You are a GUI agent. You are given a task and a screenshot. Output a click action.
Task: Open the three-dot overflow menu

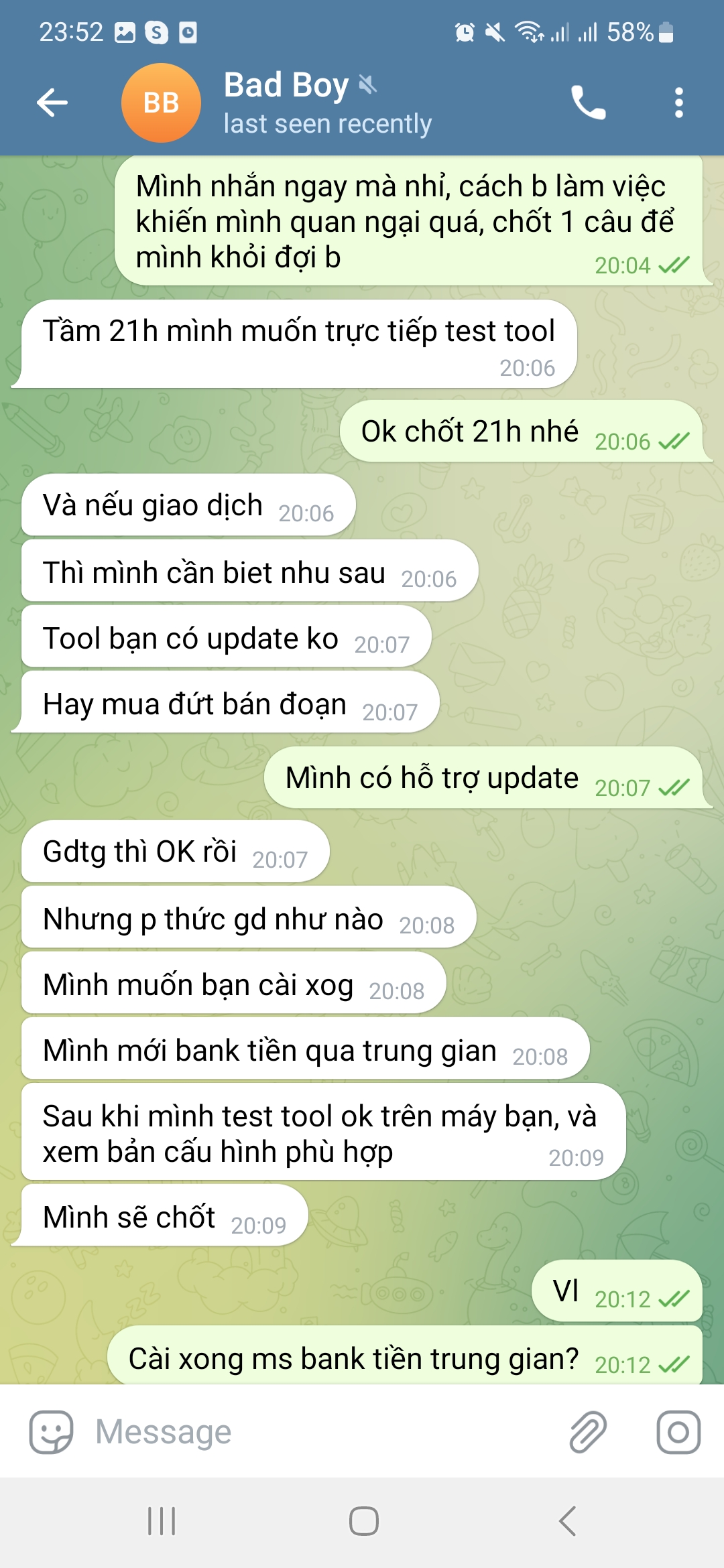[x=678, y=103]
